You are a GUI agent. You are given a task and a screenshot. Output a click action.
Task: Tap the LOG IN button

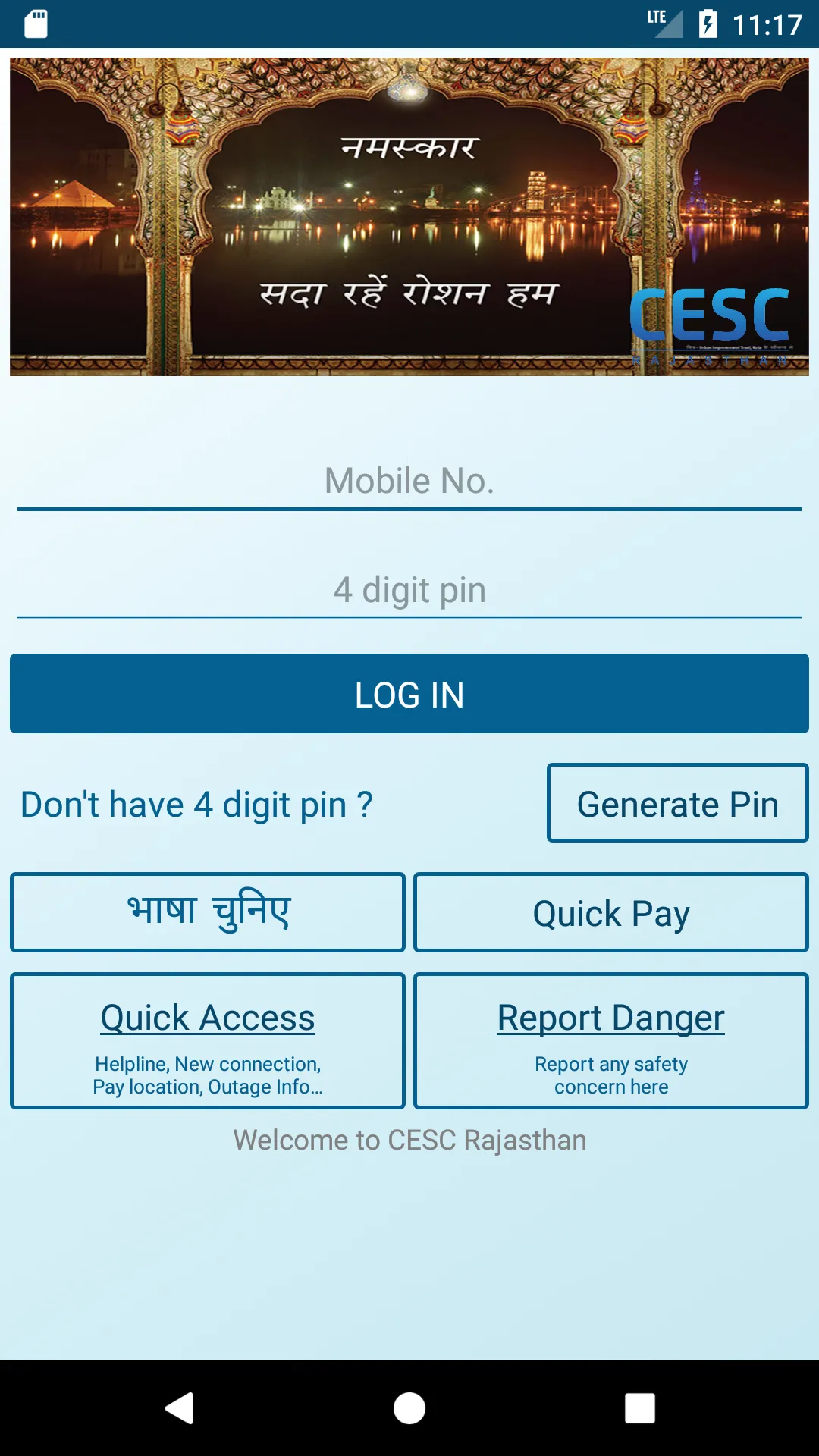[409, 694]
